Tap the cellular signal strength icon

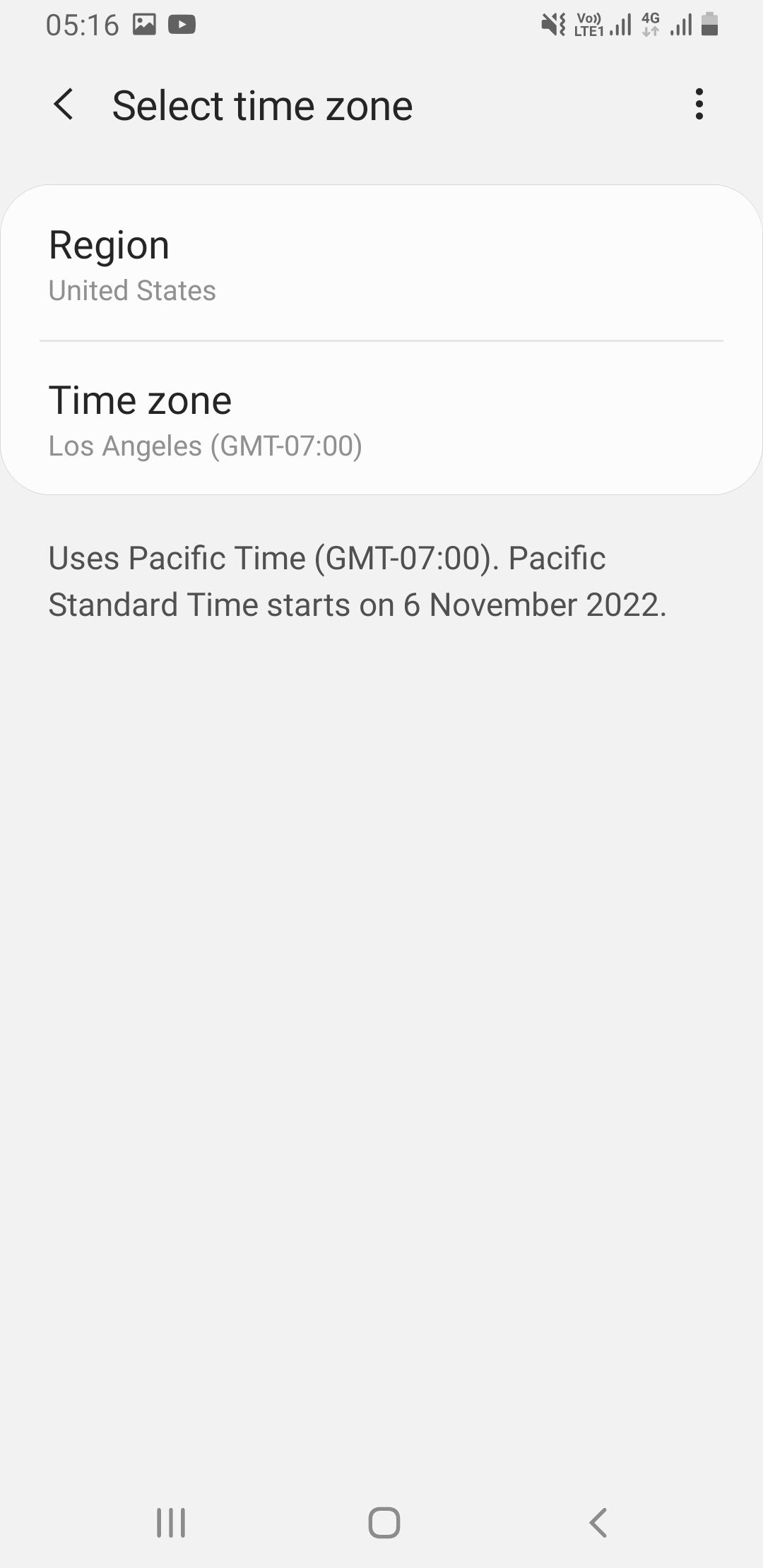point(619,25)
